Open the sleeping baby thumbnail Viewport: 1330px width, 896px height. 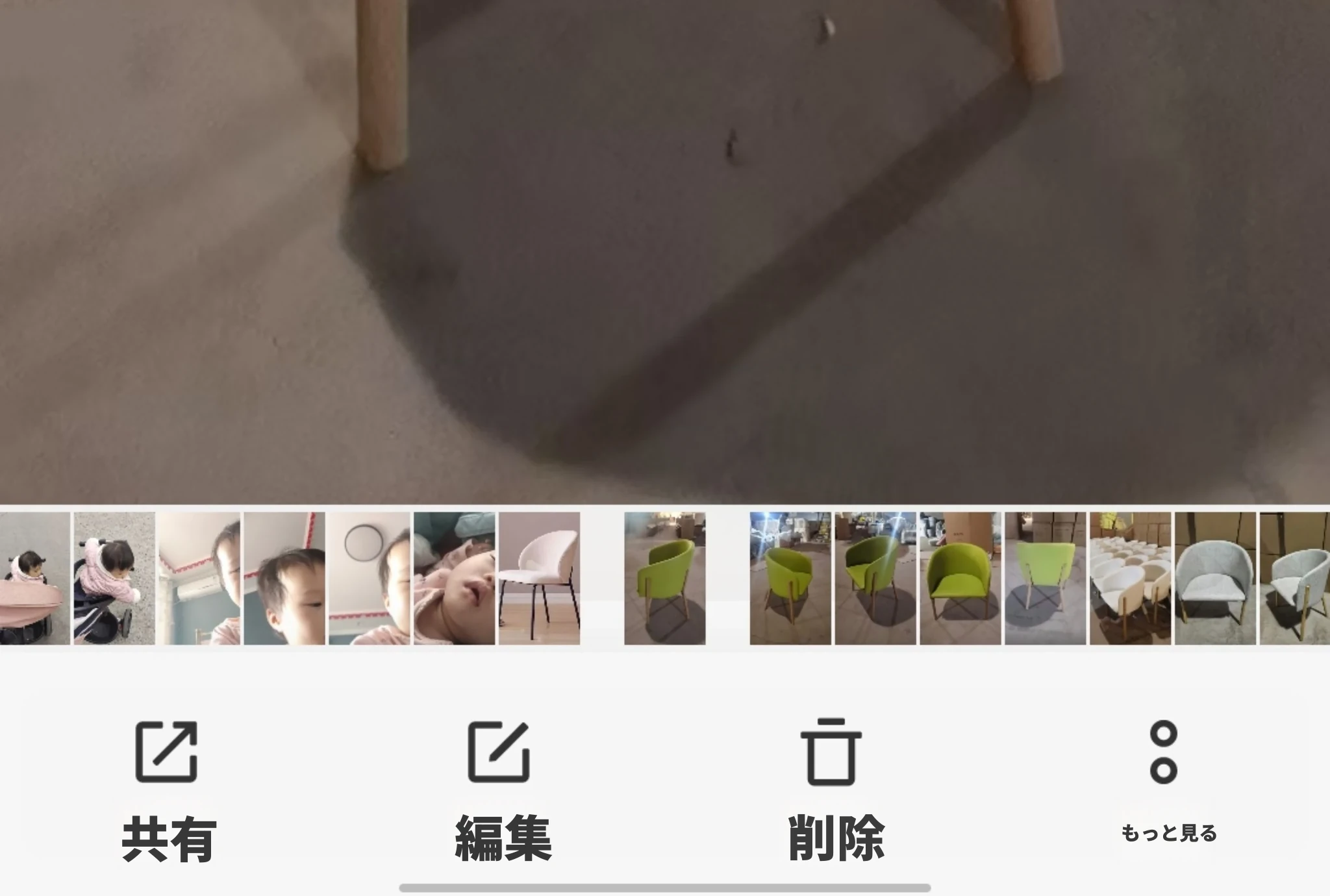click(x=454, y=578)
